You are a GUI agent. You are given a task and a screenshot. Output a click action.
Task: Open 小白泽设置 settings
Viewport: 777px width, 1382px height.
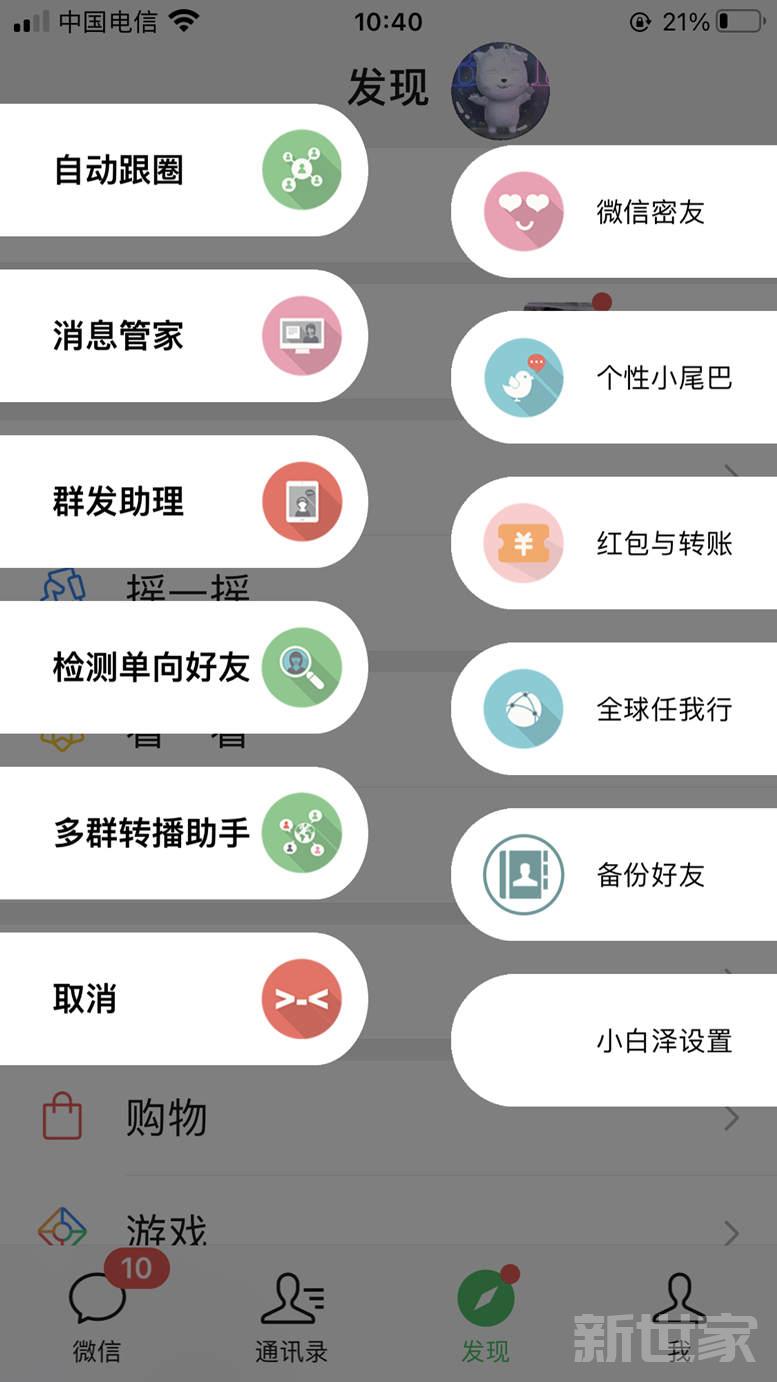[614, 1040]
